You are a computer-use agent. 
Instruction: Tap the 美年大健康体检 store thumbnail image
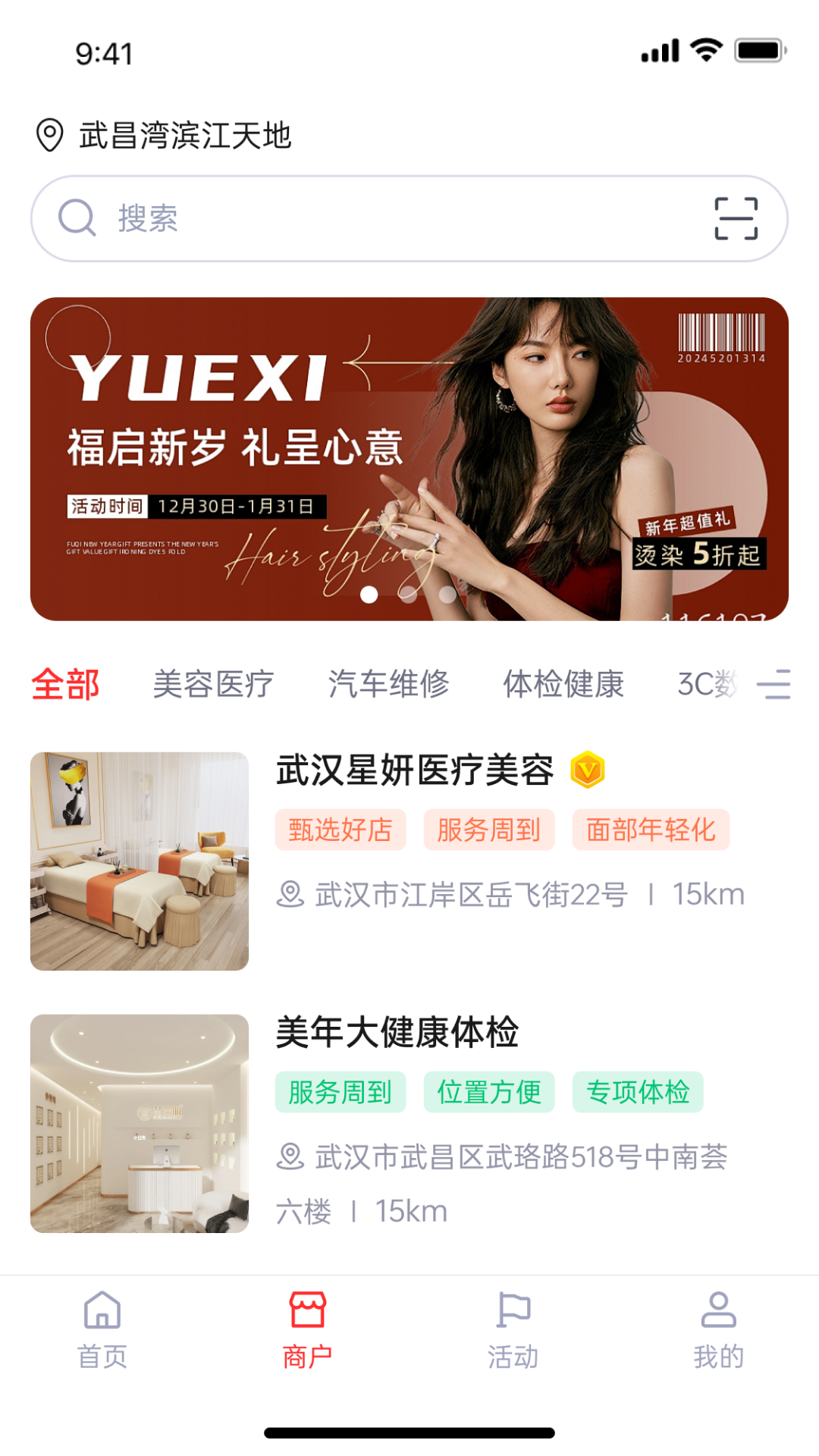(x=141, y=1123)
